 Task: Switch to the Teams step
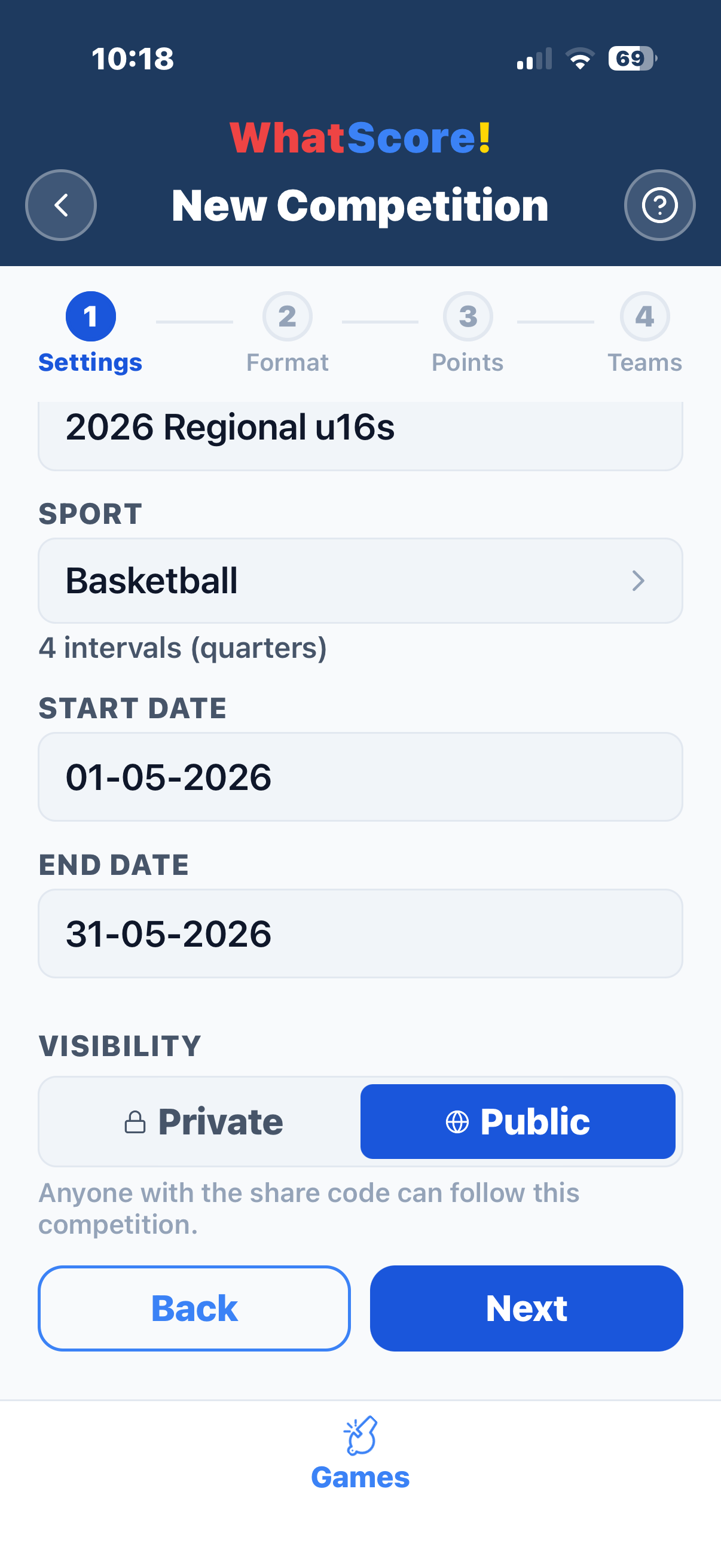(645, 316)
